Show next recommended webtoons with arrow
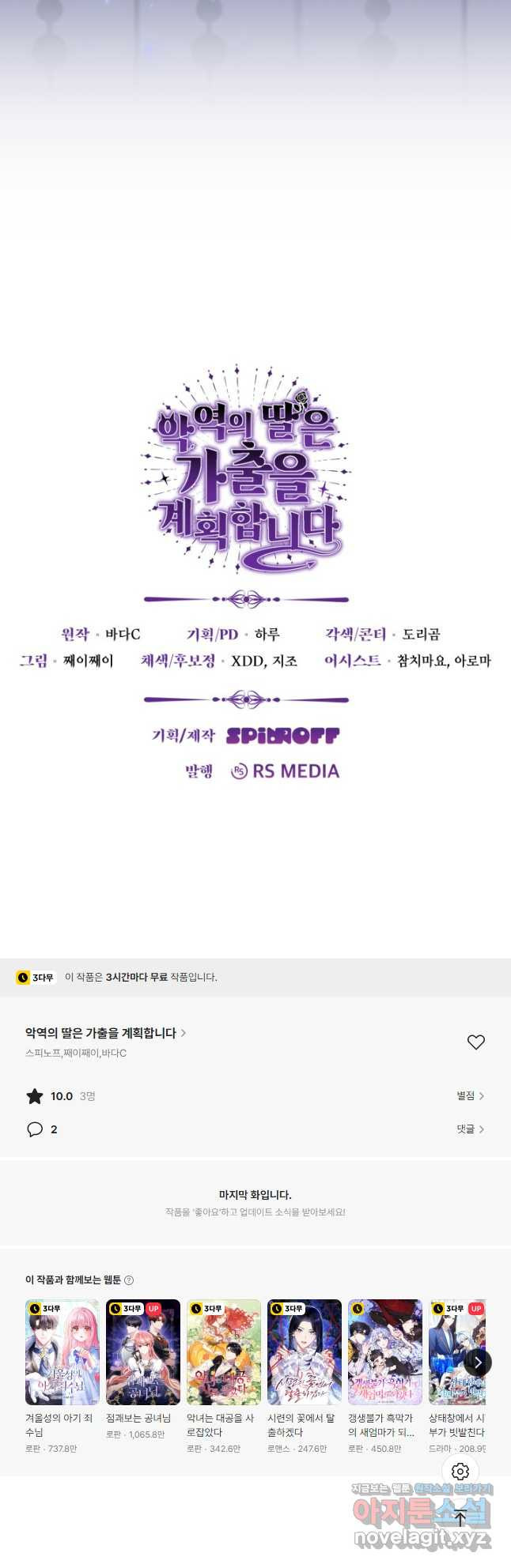This screenshot has width=511, height=1568. [478, 1363]
